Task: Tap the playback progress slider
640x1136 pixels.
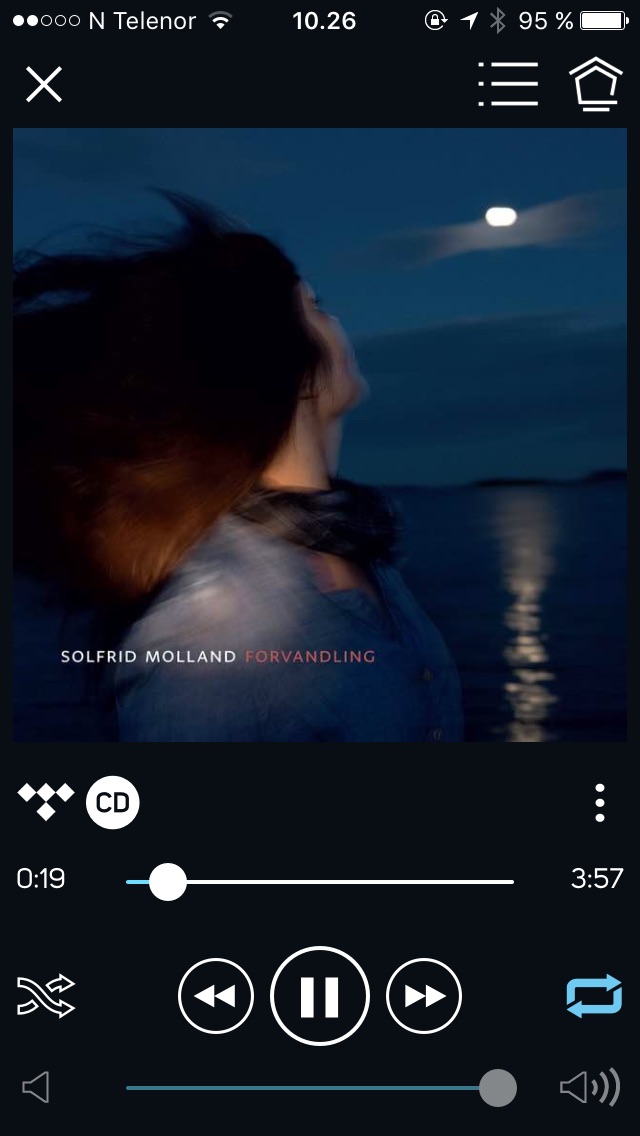Action: (320, 882)
